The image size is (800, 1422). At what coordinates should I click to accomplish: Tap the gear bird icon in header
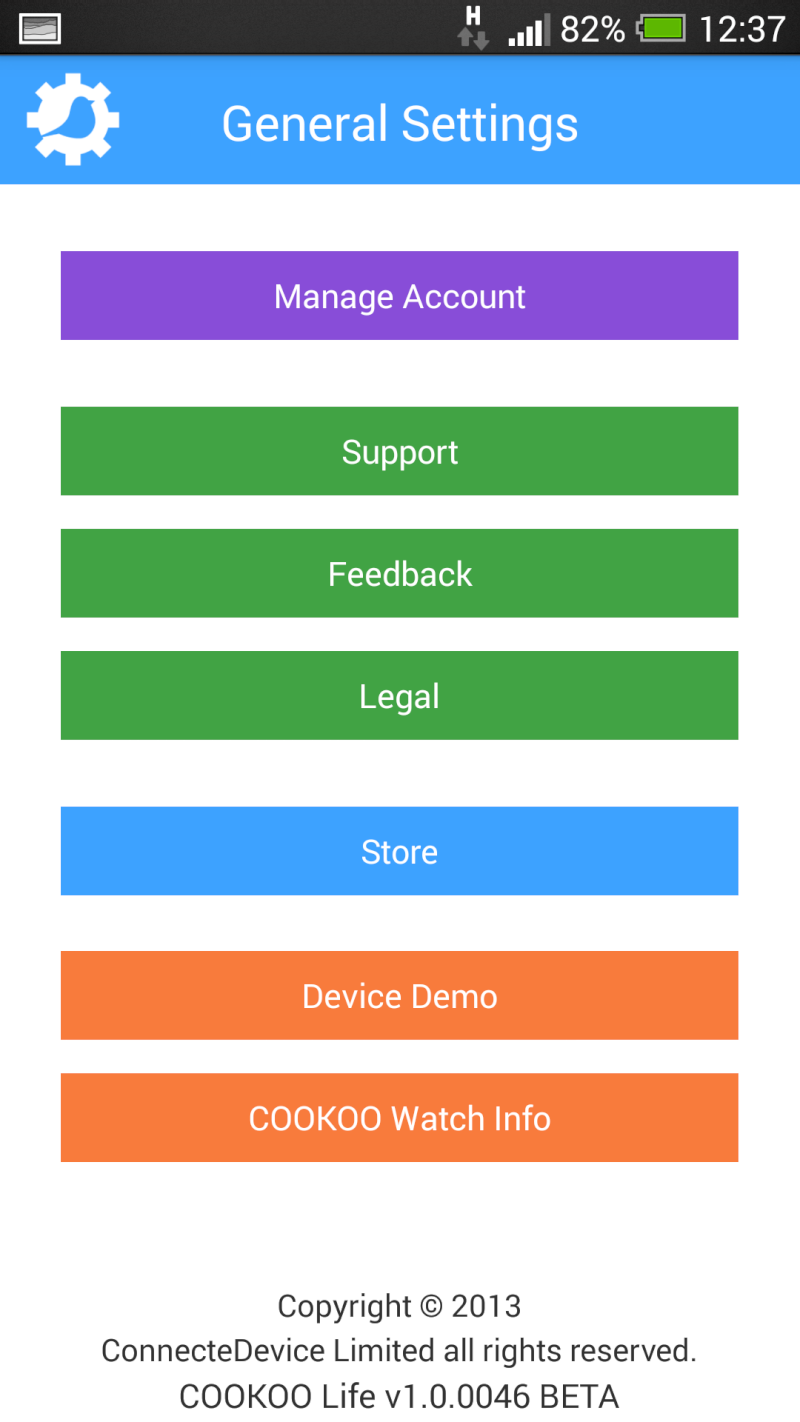tap(73, 120)
